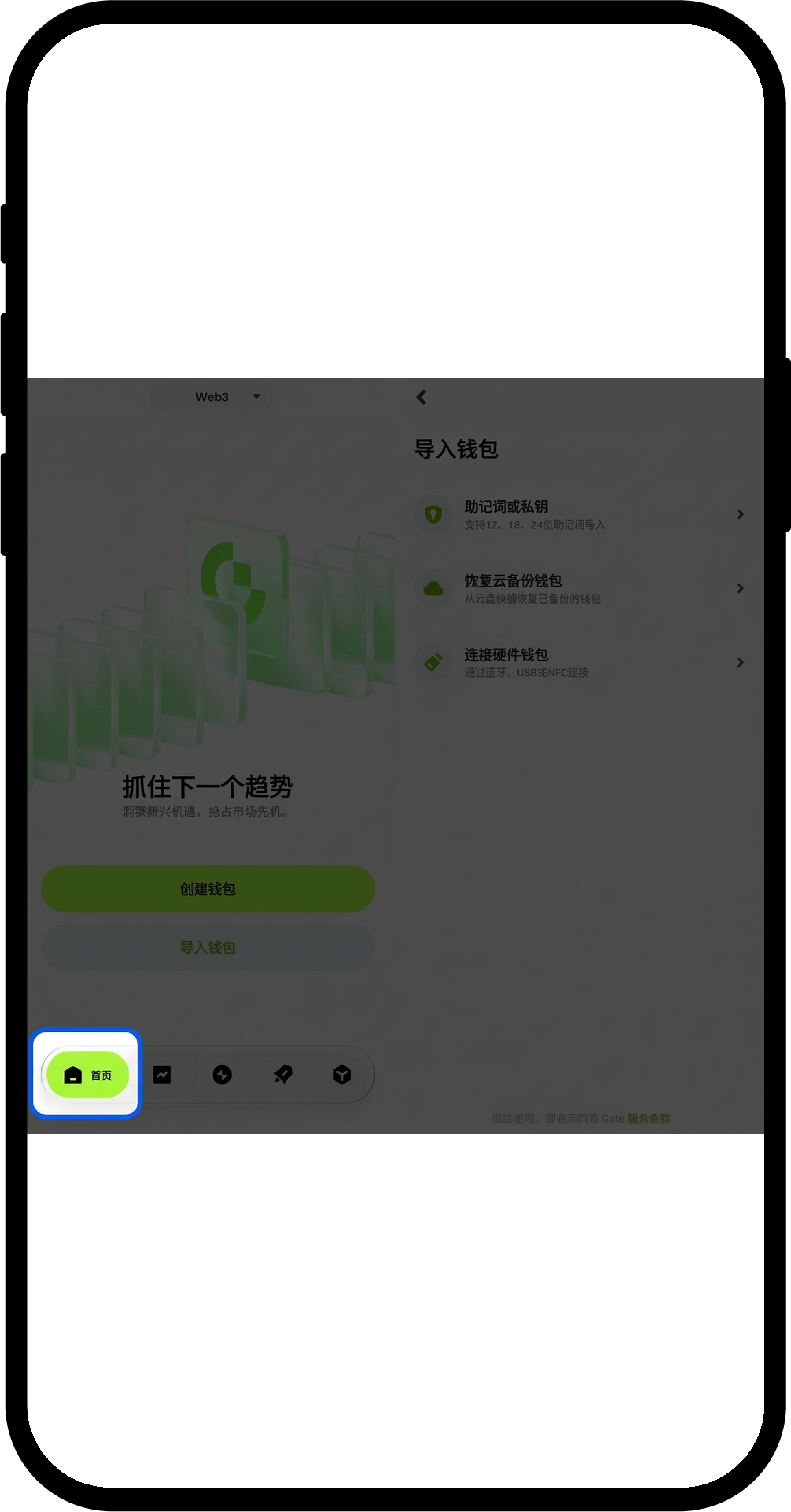The image size is (791, 1512).
Task: Open the lightning bolt tab
Action: (x=222, y=1075)
